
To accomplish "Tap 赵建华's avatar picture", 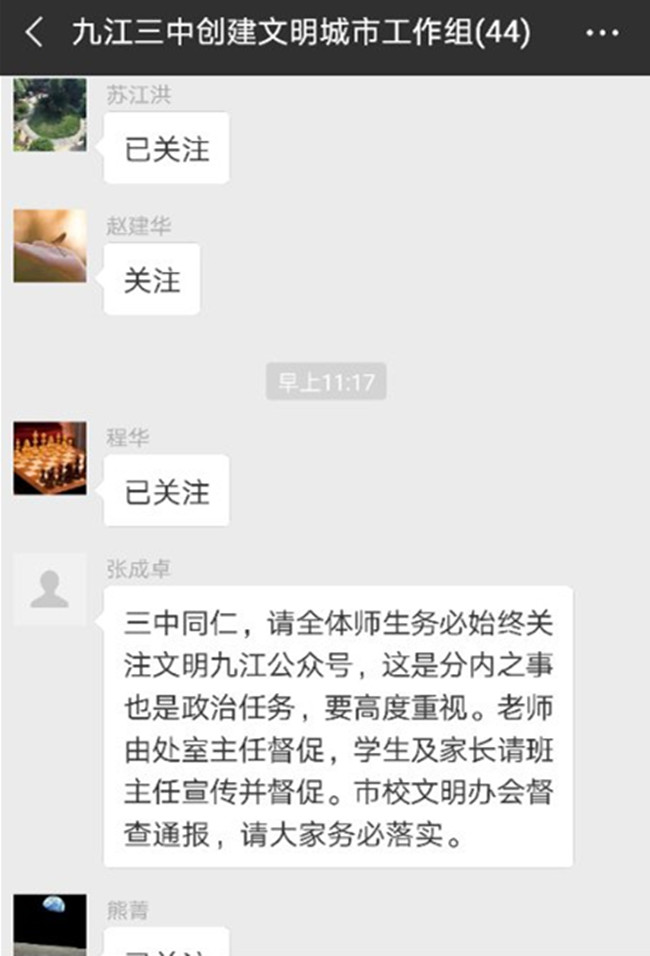I will (50, 246).
